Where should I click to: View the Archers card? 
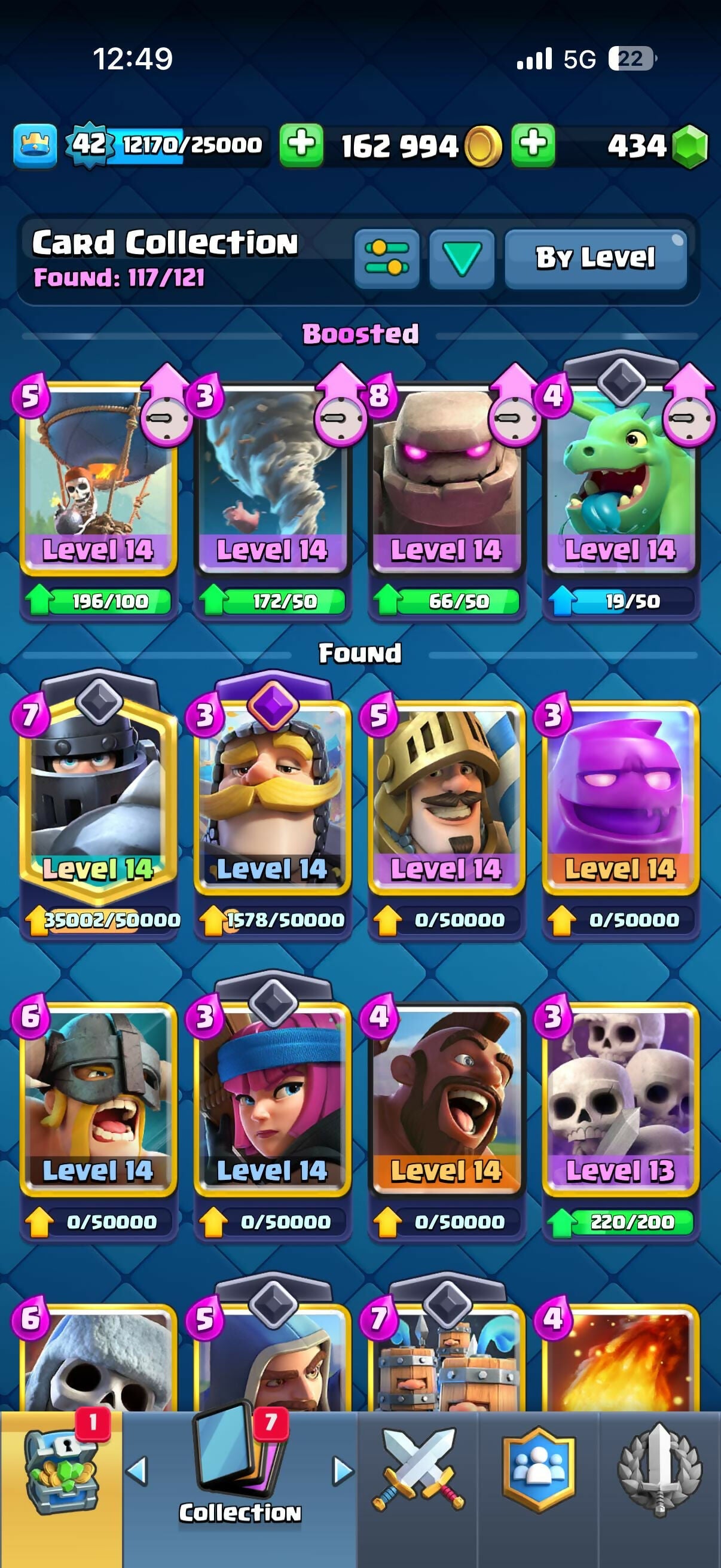(273, 1118)
